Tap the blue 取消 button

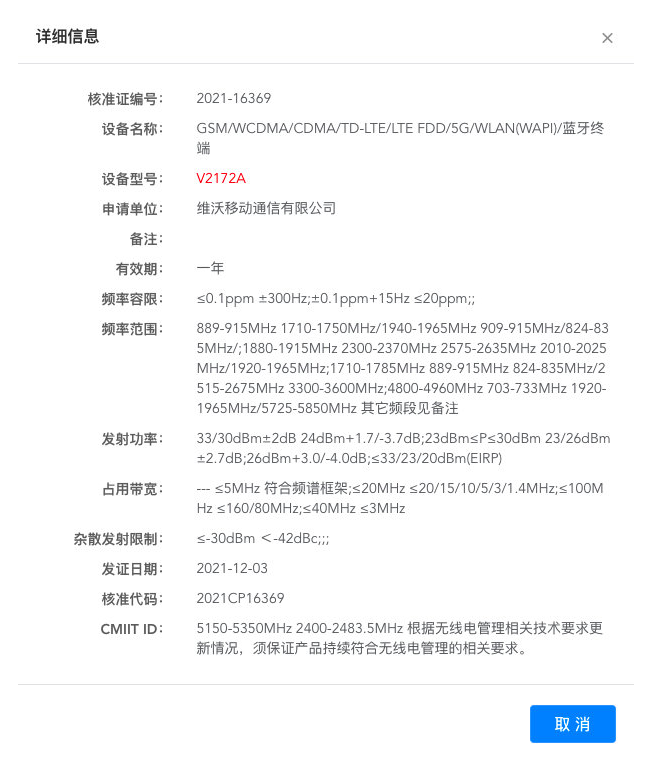(x=573, y=724)
